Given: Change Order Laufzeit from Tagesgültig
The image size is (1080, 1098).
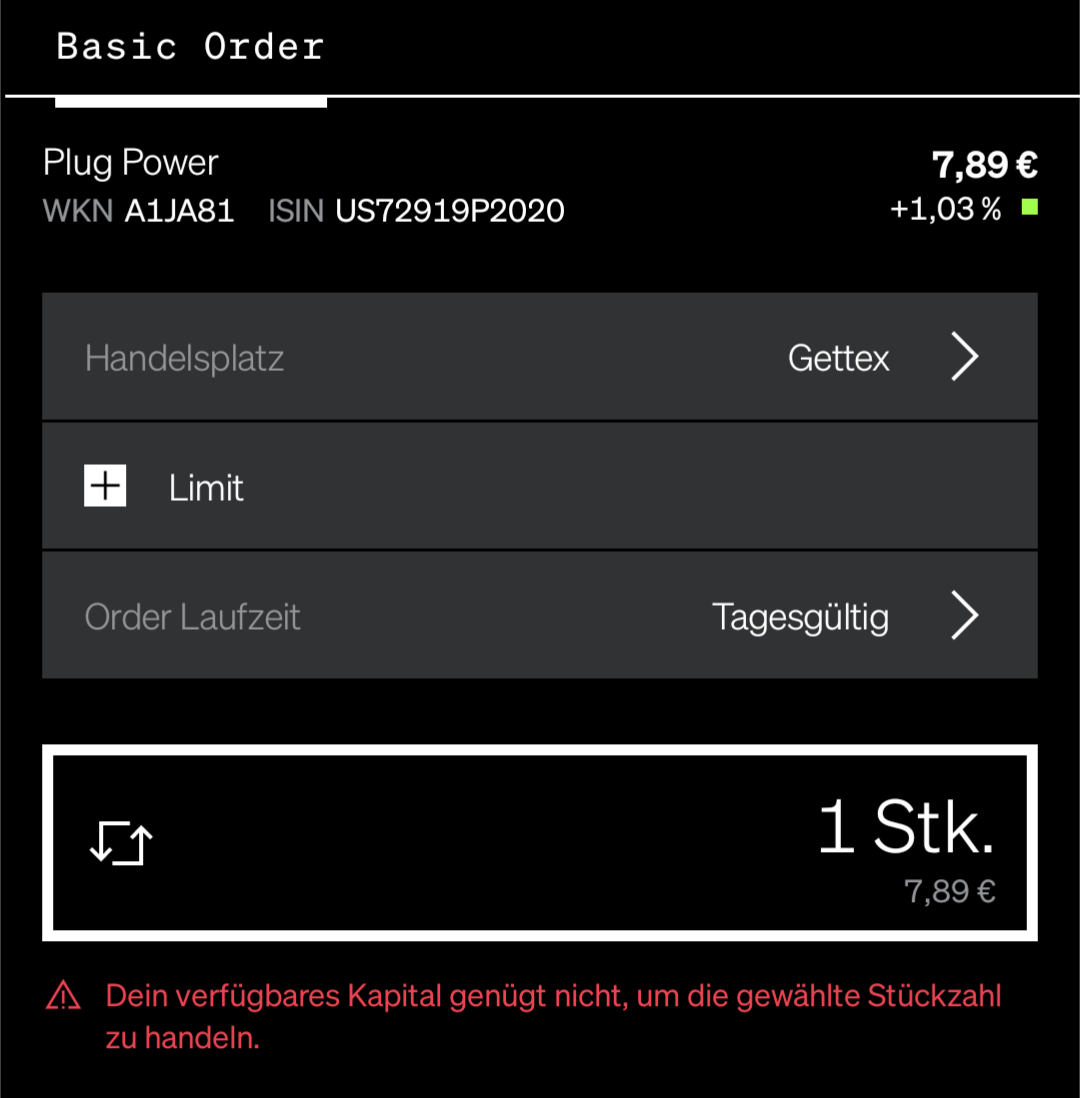Looking at the screenshot, I should tap(540, 616).
